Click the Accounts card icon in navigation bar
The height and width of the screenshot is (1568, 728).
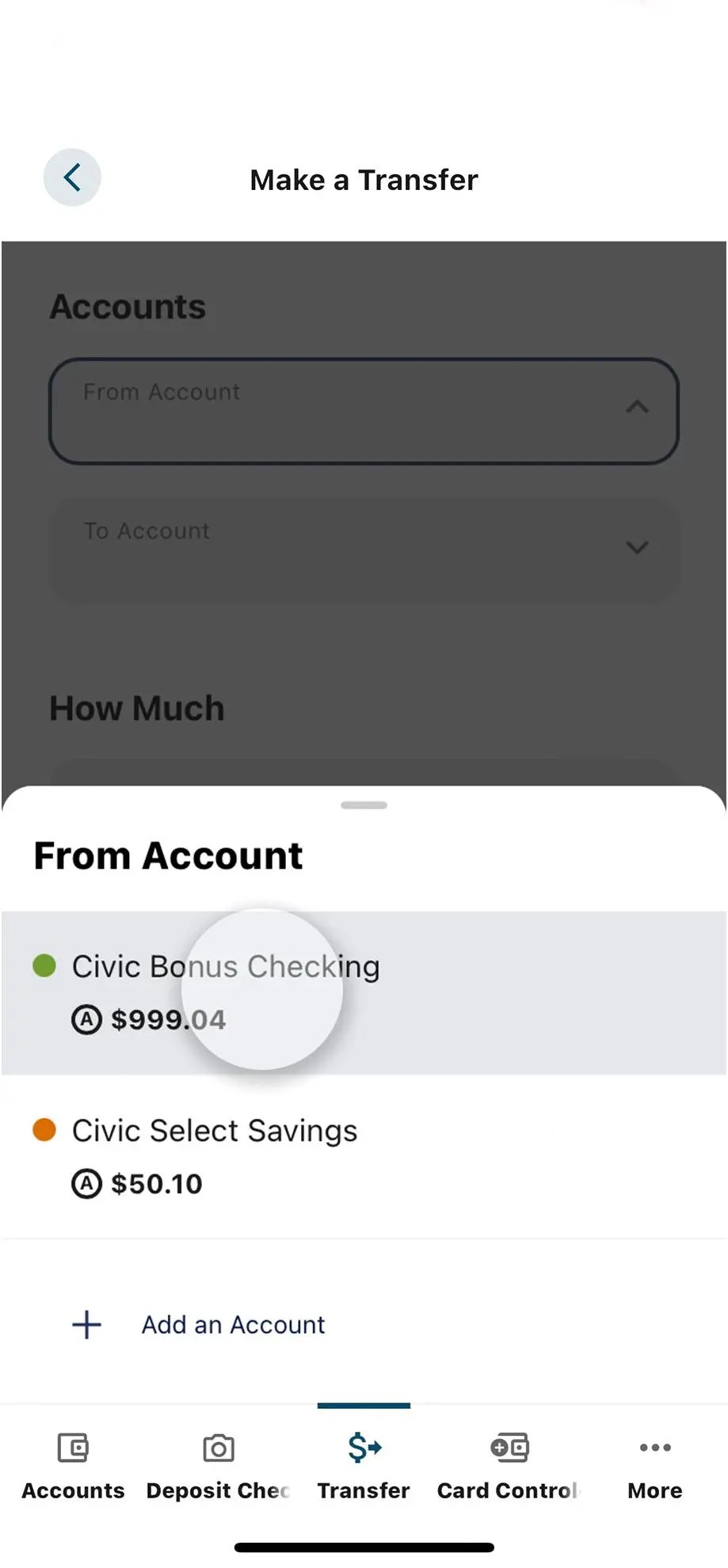tap(73, 1448)
